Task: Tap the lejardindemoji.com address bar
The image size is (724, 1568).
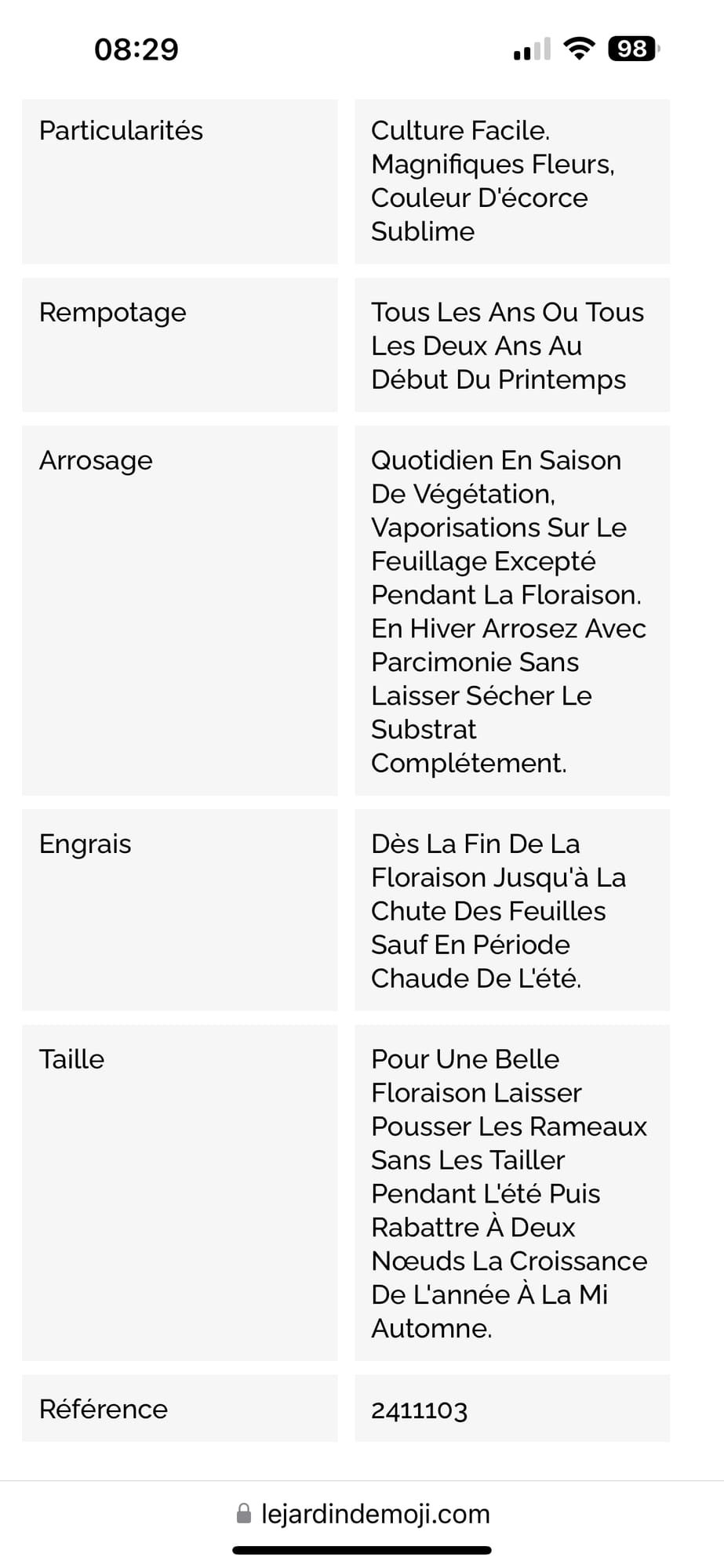Action: point(363,1513)
